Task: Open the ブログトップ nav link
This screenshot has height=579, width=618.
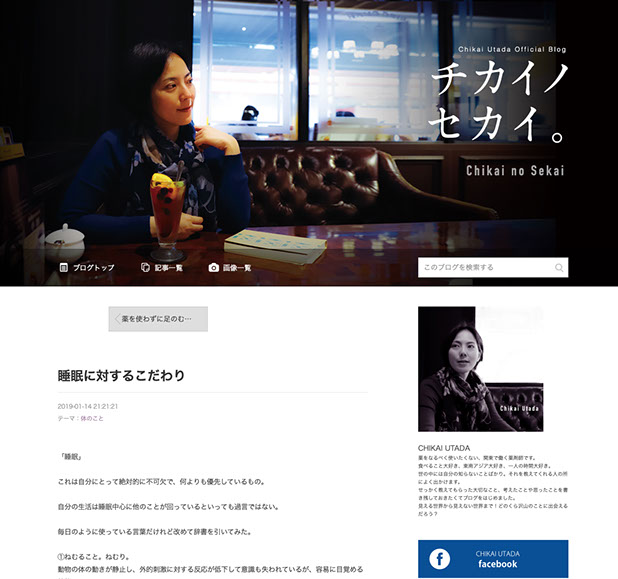Action: tap(86, 268)
